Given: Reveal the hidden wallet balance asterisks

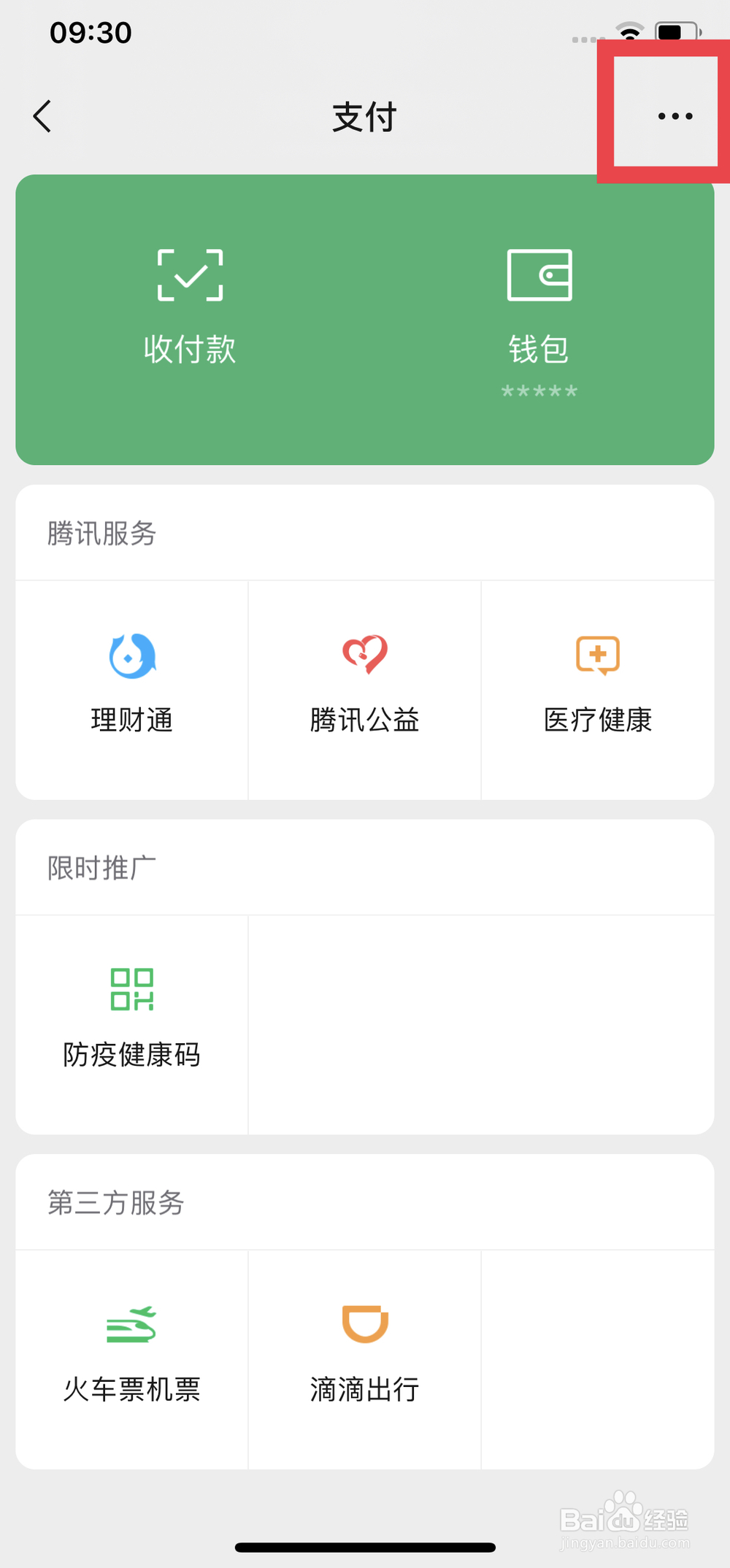Looking at the screenshot, I should pos(539,392).
